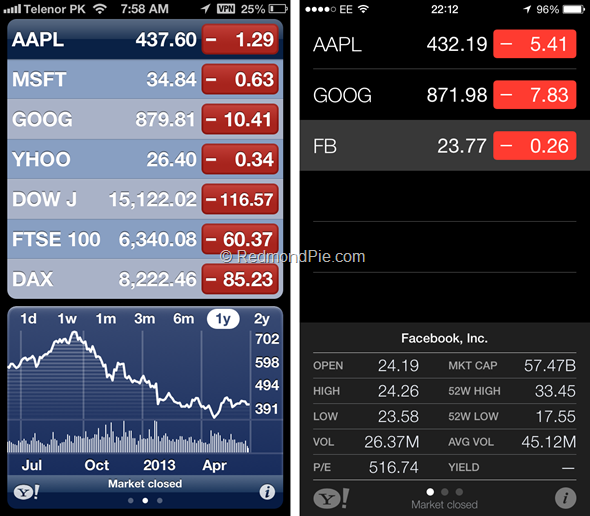This screenshot has height=516, width=590.
Task: Open the YHOO stock row
Action: (145, 159)
